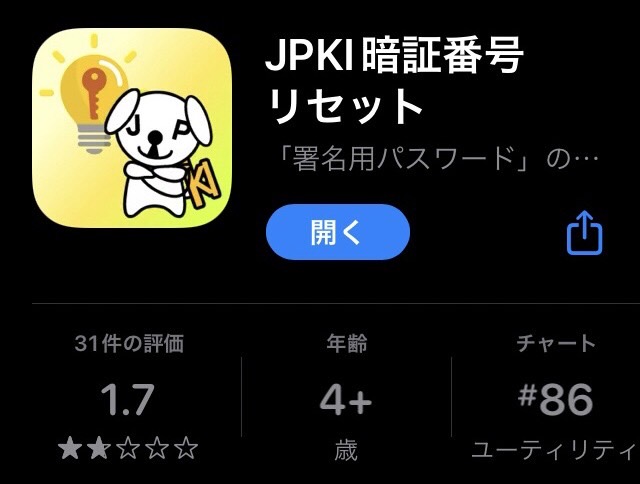Open the 31件の評価 ratings section
Viewport: 640px width, 484px height.
(129, 399)
